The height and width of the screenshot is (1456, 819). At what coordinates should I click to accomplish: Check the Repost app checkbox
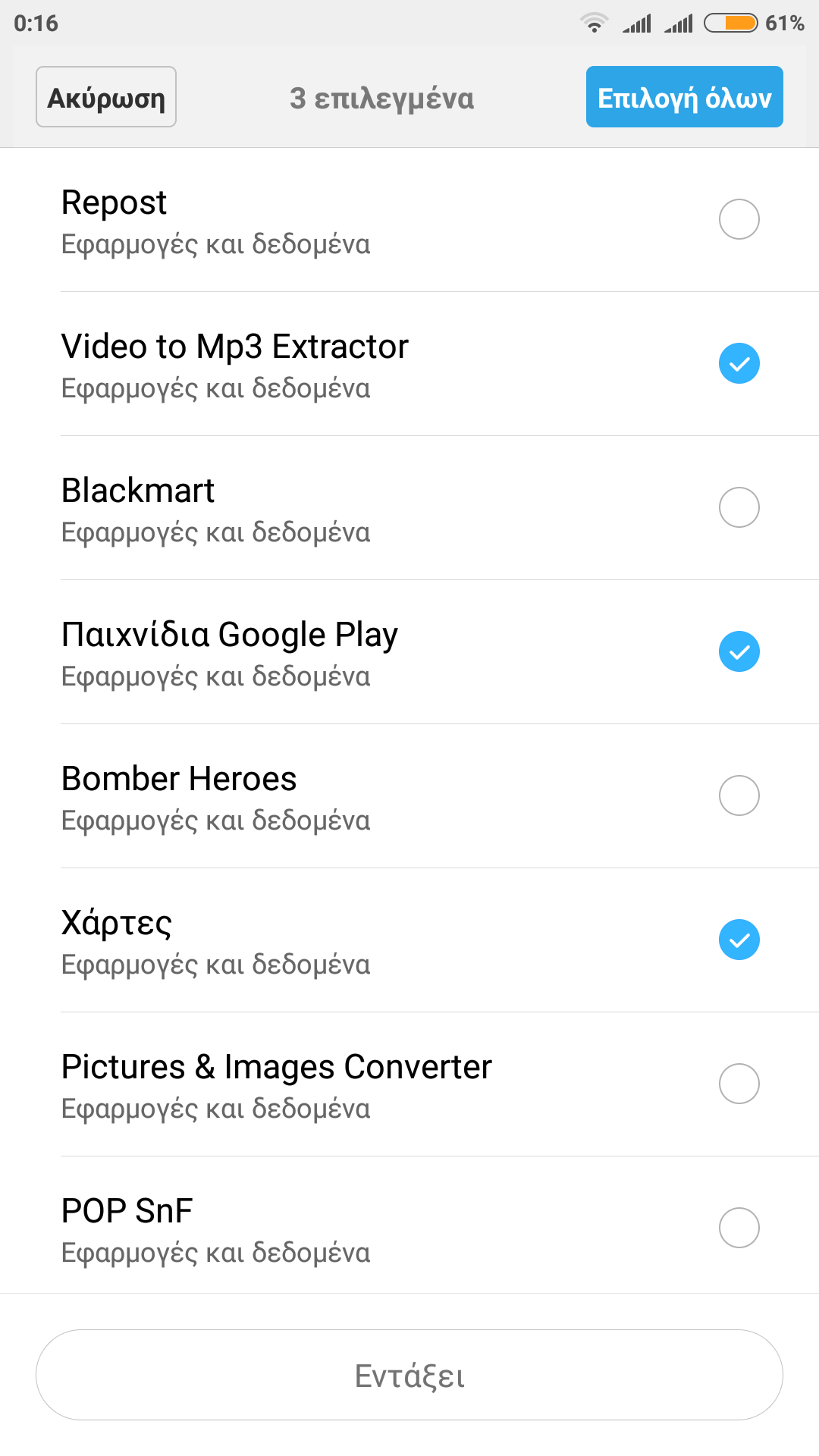pos(739,219)
